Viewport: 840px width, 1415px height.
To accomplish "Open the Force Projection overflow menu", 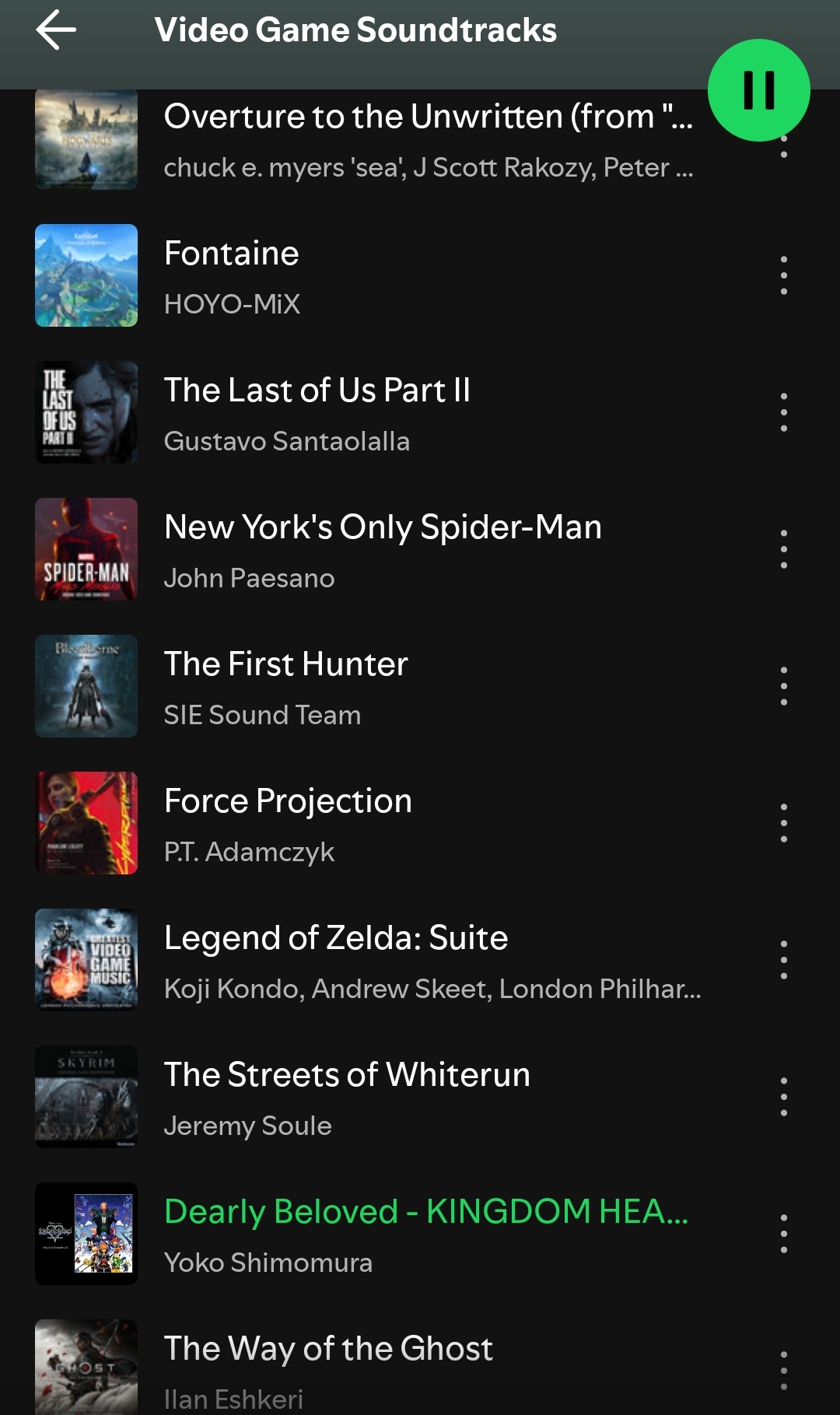I will (x=783, y=823).
